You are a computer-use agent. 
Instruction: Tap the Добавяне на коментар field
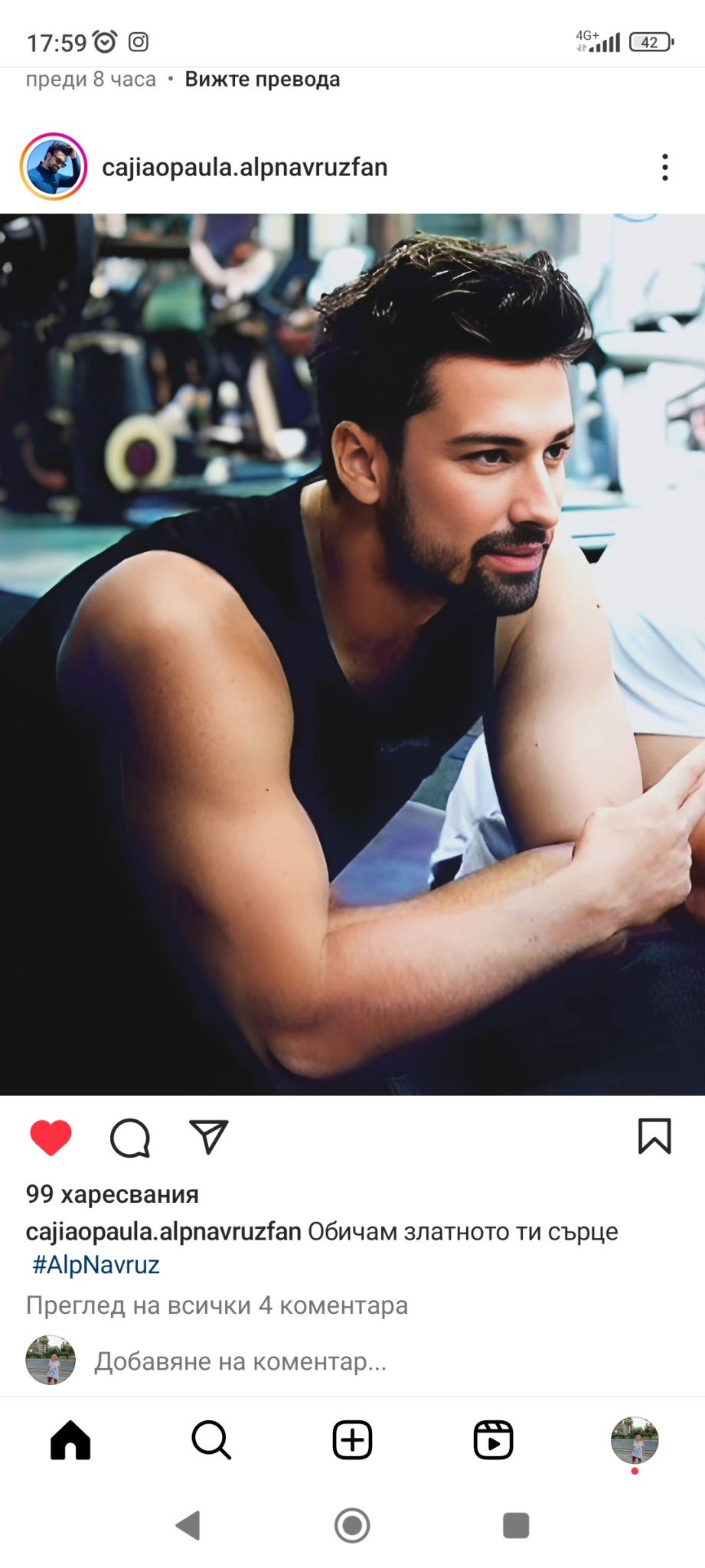(240, 1361)
